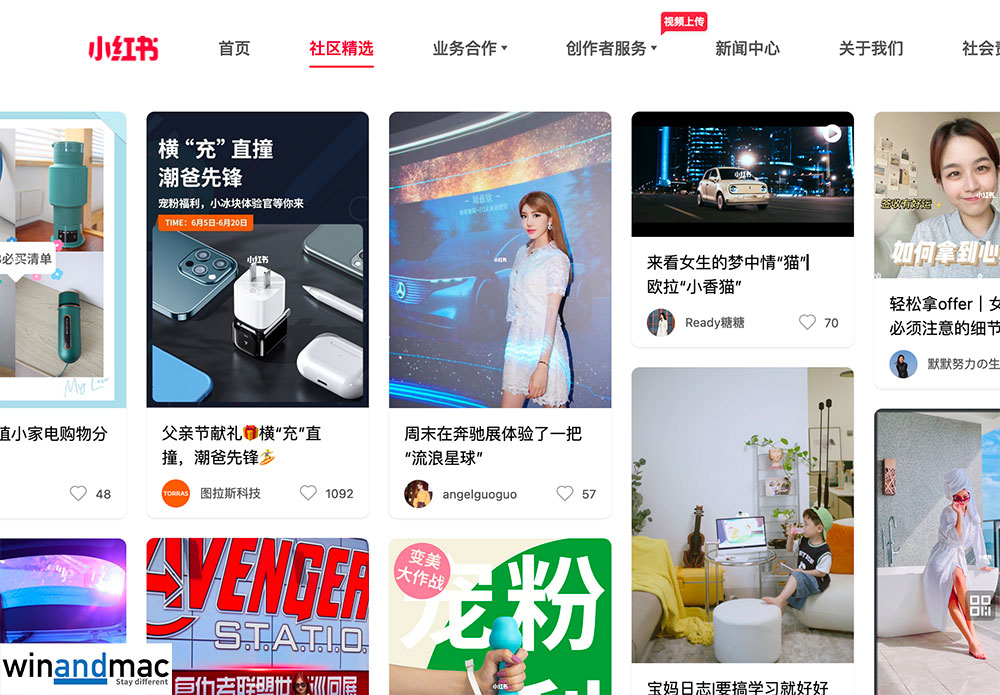
Task: Open the 周末在奔驰展体验 post
Action: point(499,259)
